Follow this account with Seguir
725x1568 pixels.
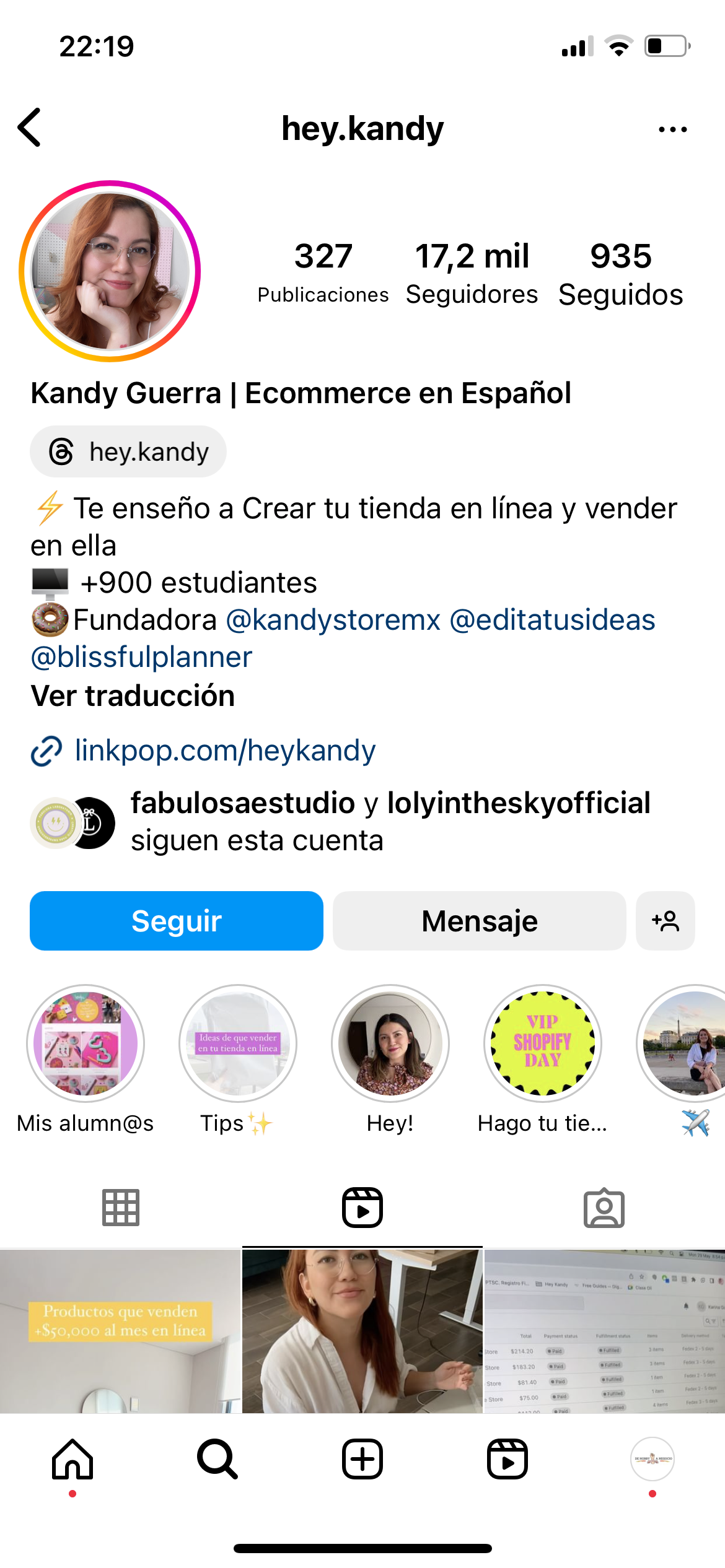point(177,921)
